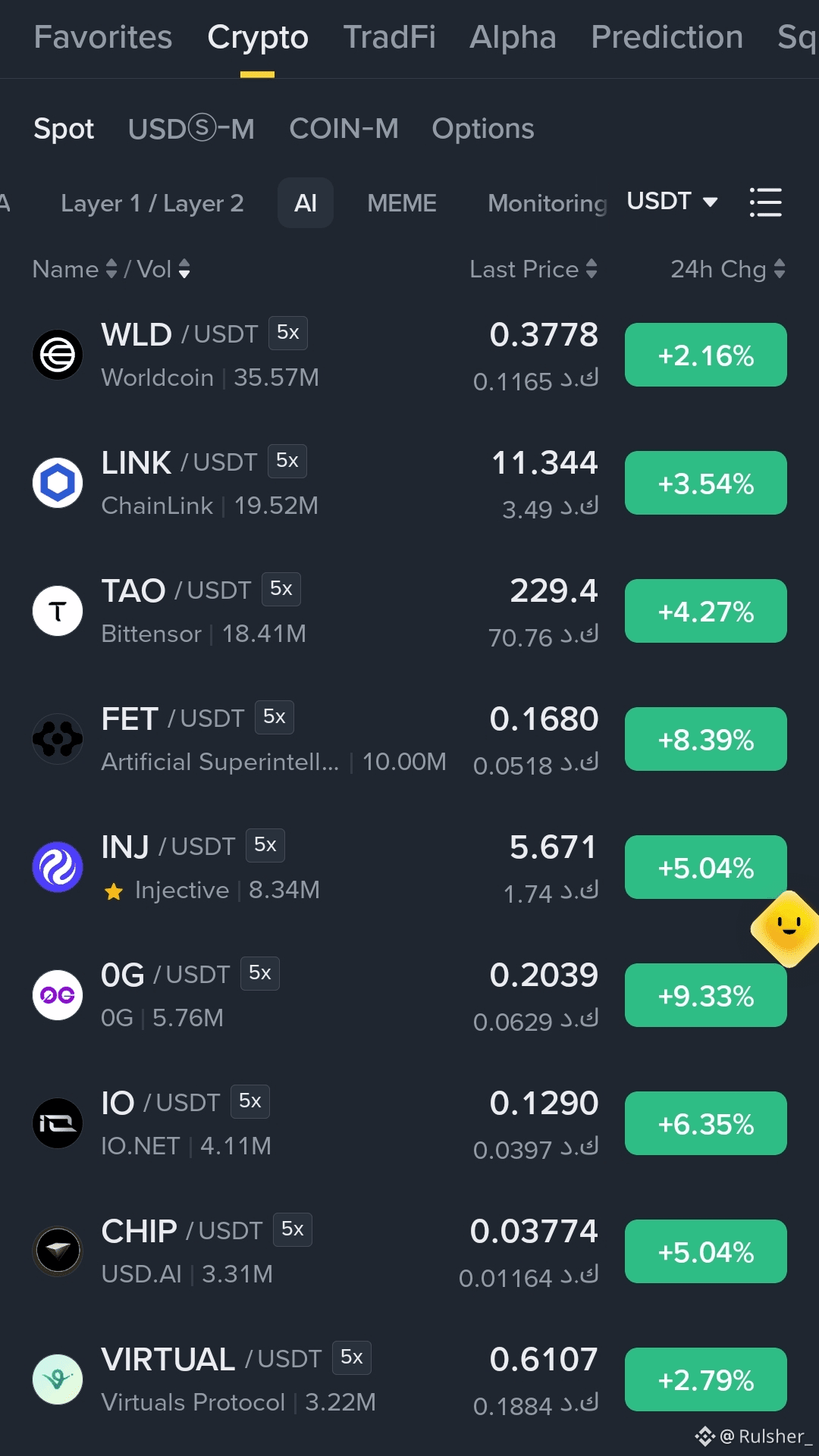Open the USDT quote currency dropdown
819x1456 pixels.
pos(672,202)
